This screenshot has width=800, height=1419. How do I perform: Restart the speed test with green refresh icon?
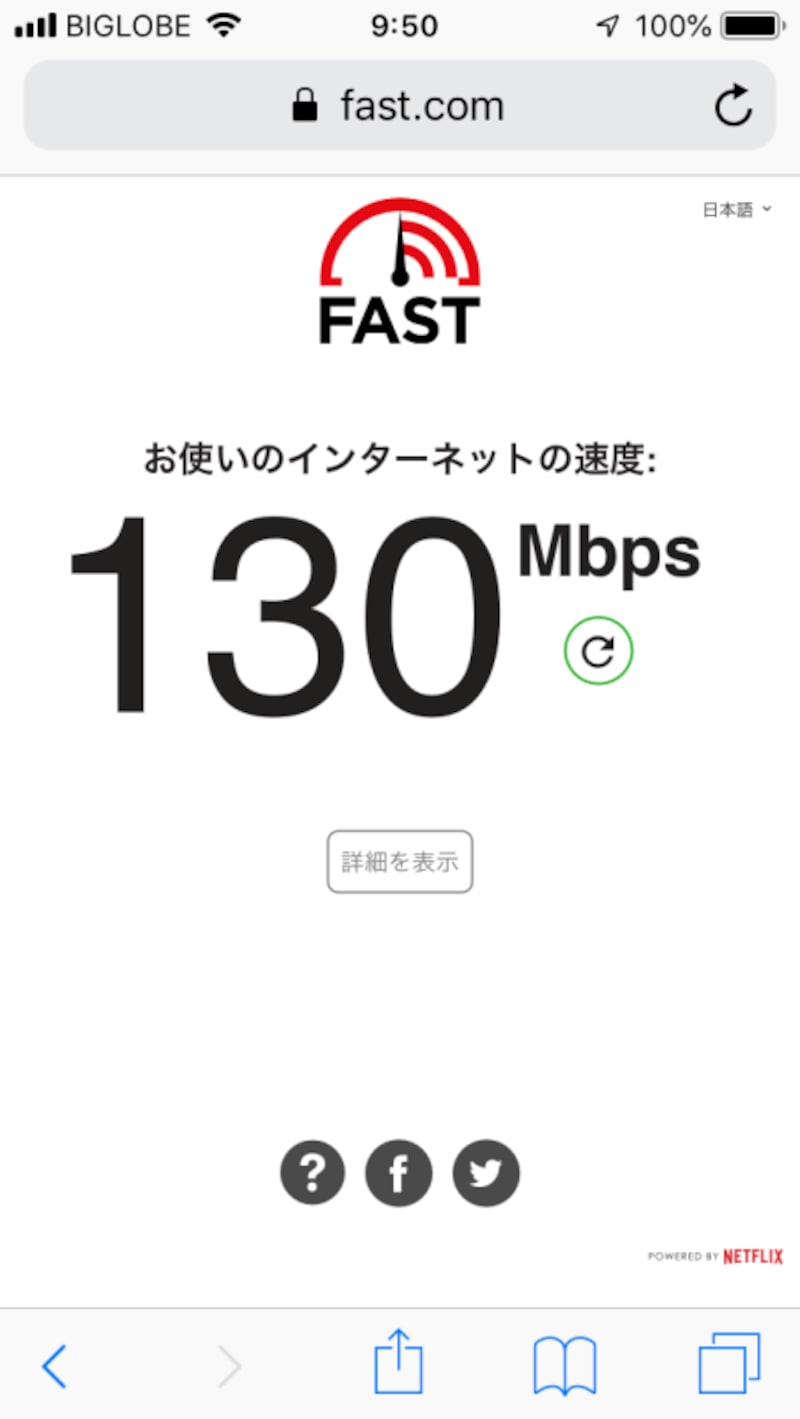pos(598,650)
